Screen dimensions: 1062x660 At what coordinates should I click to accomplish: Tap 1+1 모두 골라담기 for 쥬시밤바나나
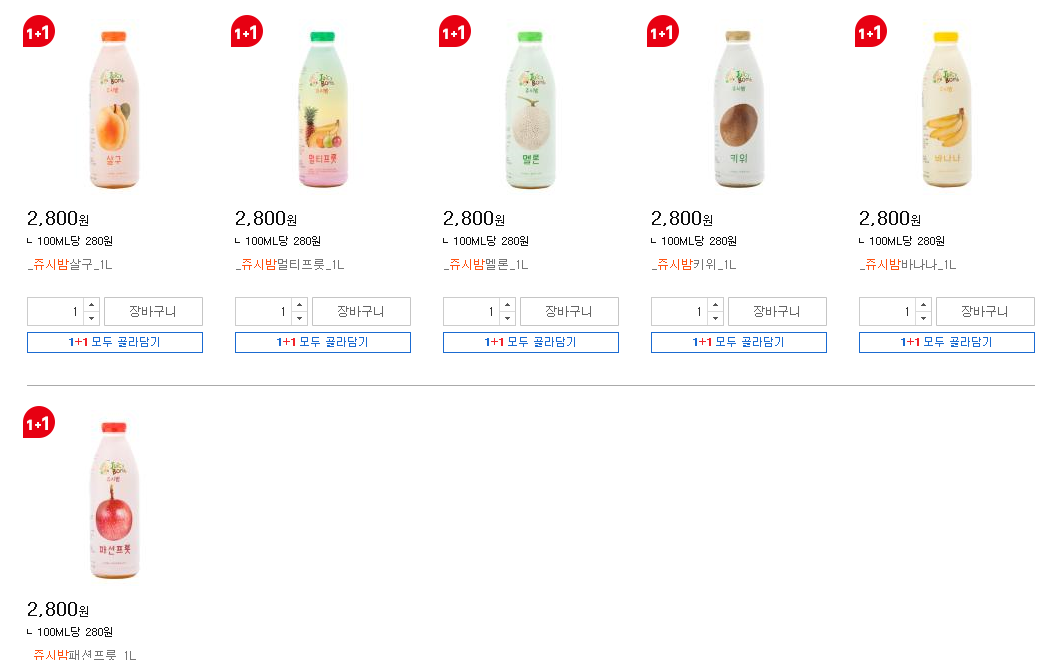click(946, 342)
